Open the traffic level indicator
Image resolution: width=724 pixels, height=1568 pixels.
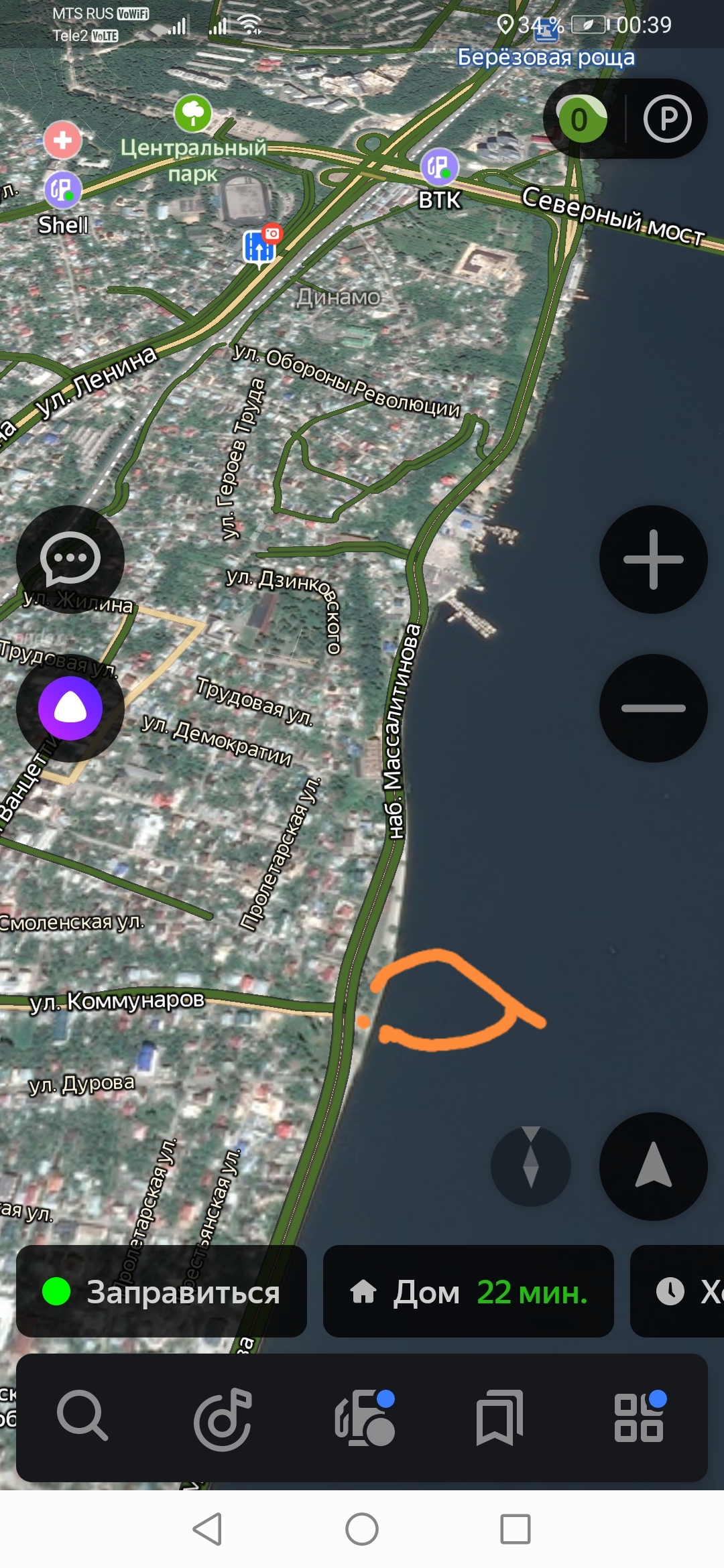point(581,119)
